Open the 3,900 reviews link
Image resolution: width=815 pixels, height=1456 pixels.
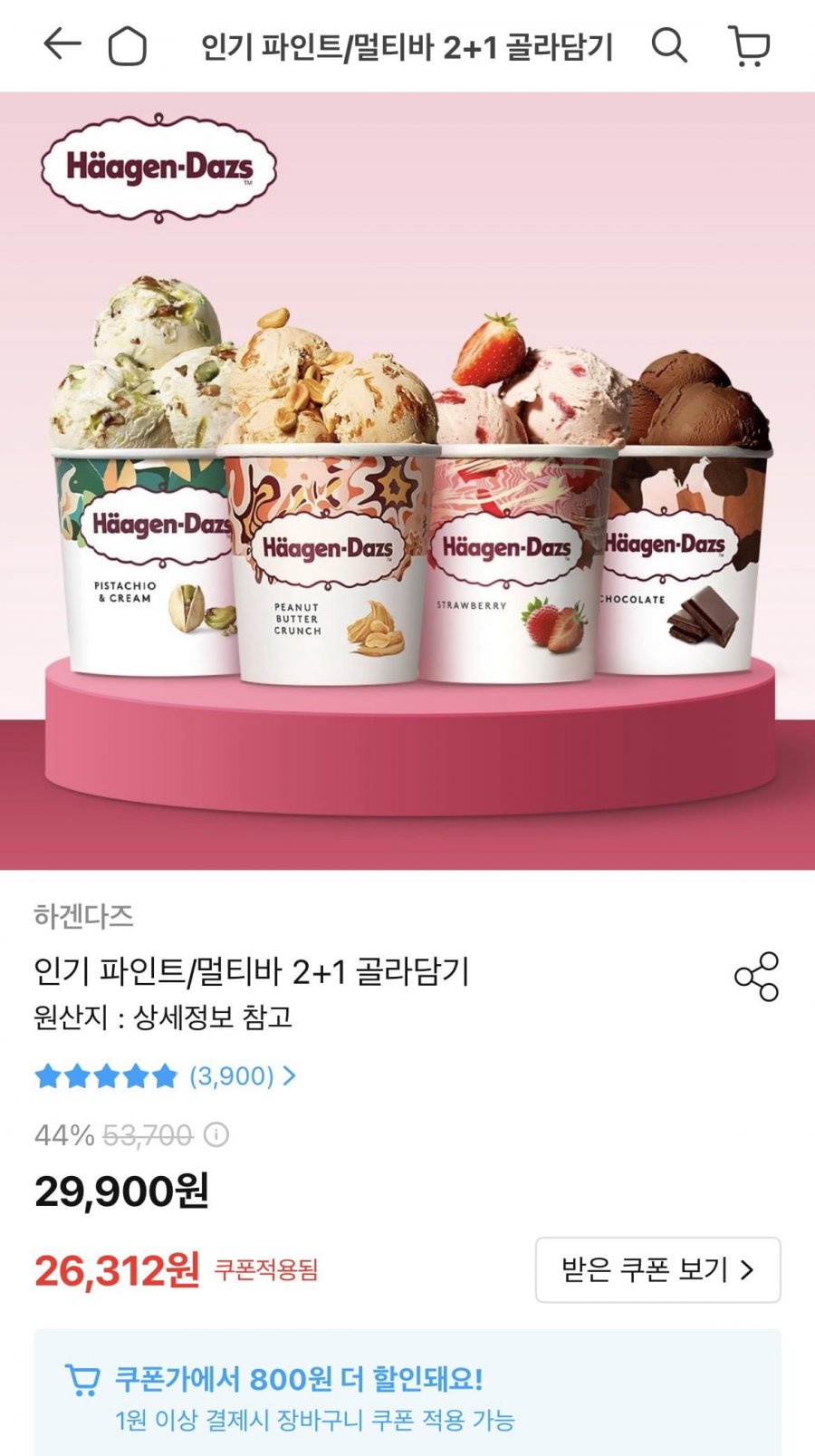point(241,1076)
